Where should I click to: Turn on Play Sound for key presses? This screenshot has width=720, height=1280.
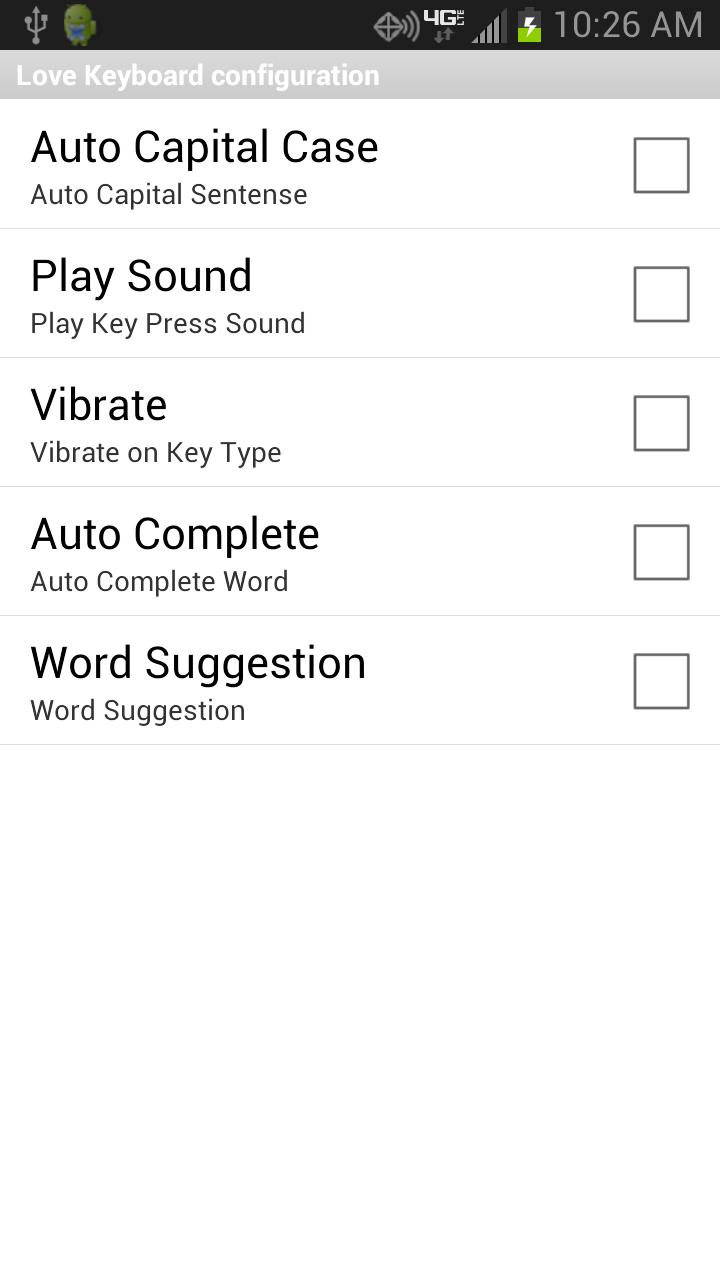click(x=661, y=294)
